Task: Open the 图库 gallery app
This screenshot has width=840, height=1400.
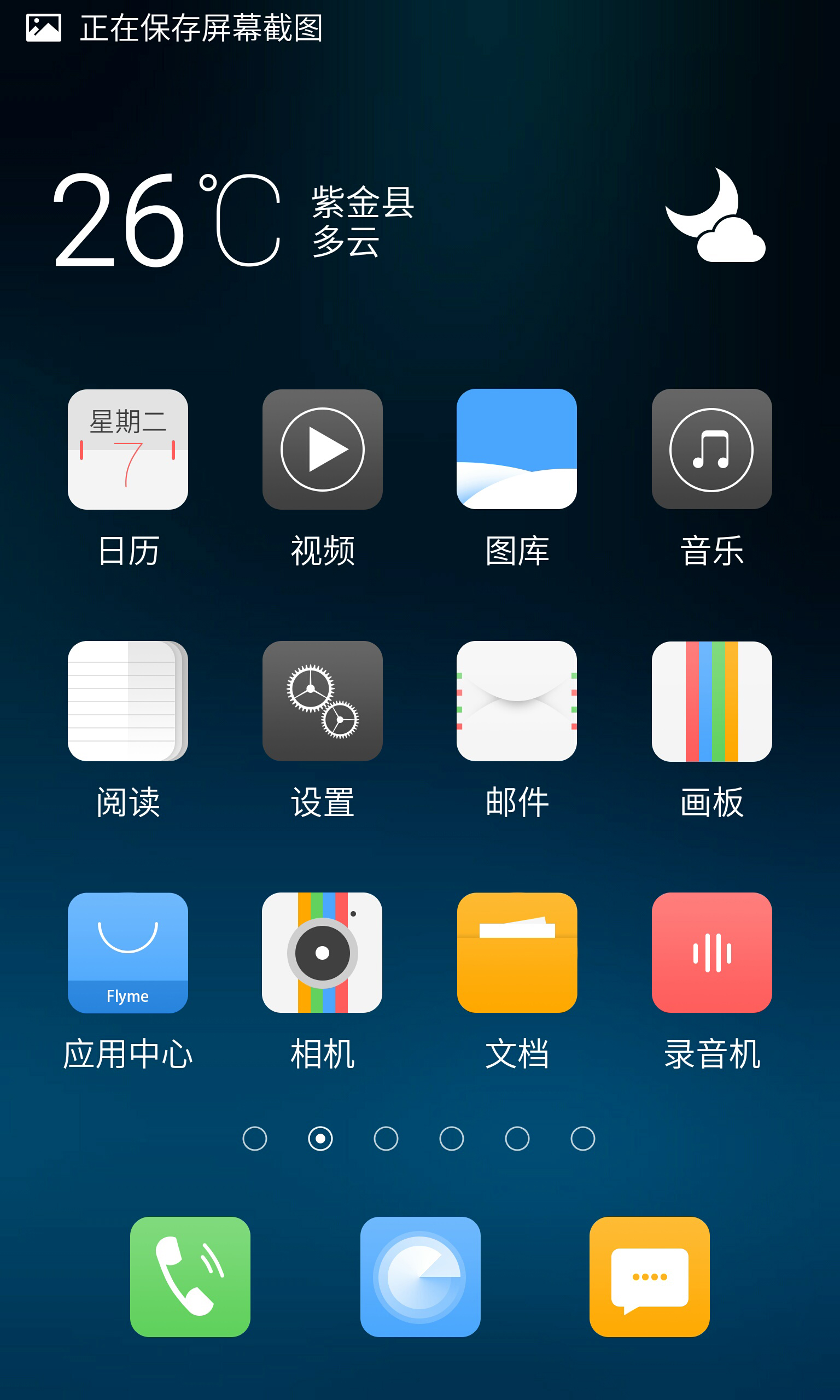Action: (x=517, y=450)
